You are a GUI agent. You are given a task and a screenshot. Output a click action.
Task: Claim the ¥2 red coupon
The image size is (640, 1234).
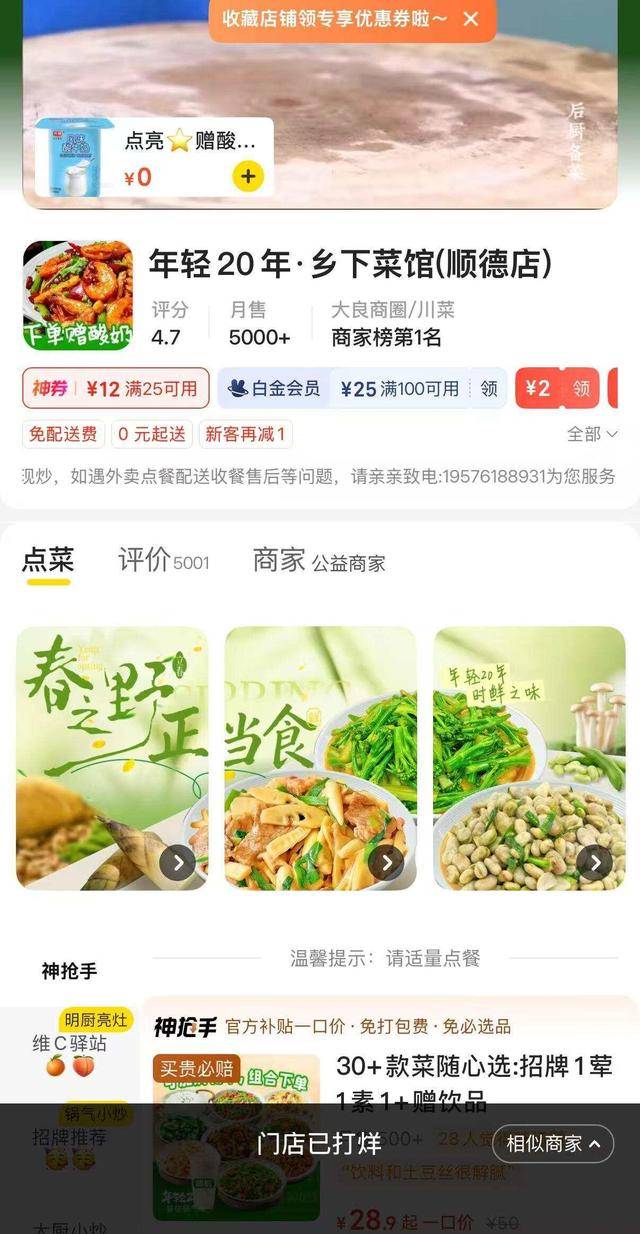[580, 388]
